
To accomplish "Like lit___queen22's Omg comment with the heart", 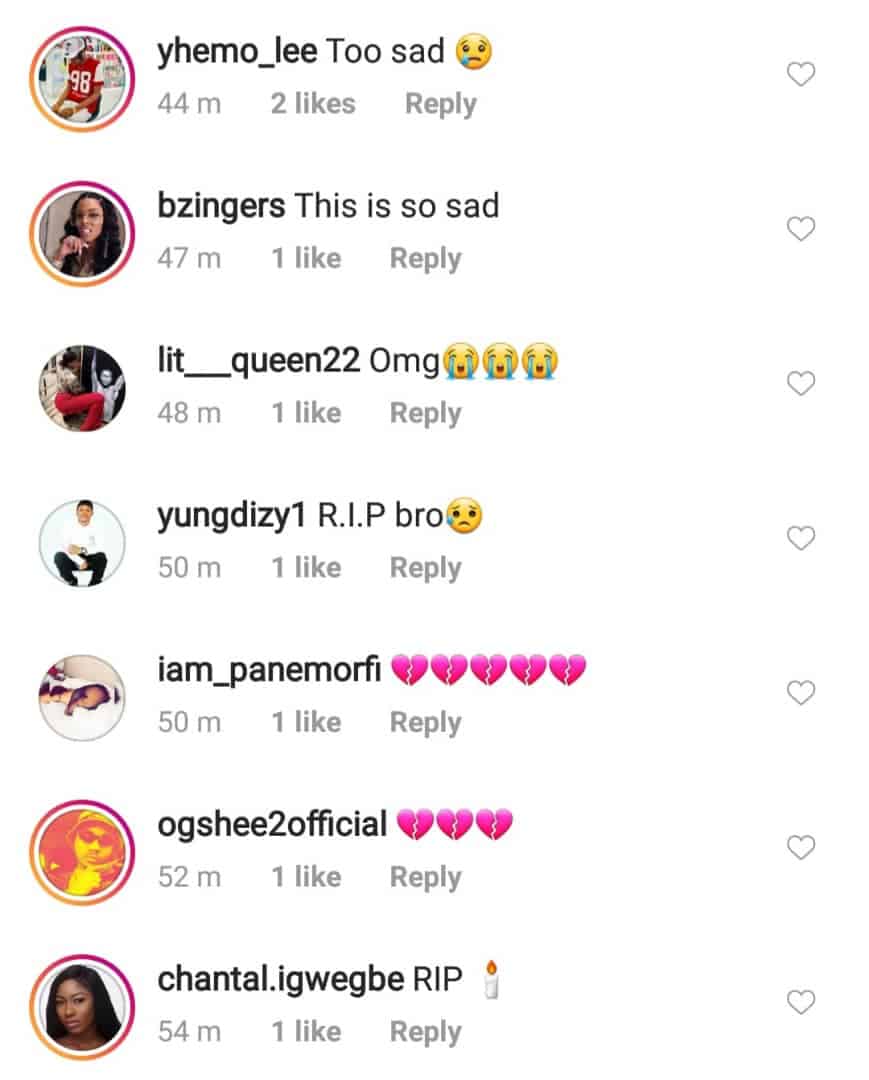I will [x=800, y=383].
